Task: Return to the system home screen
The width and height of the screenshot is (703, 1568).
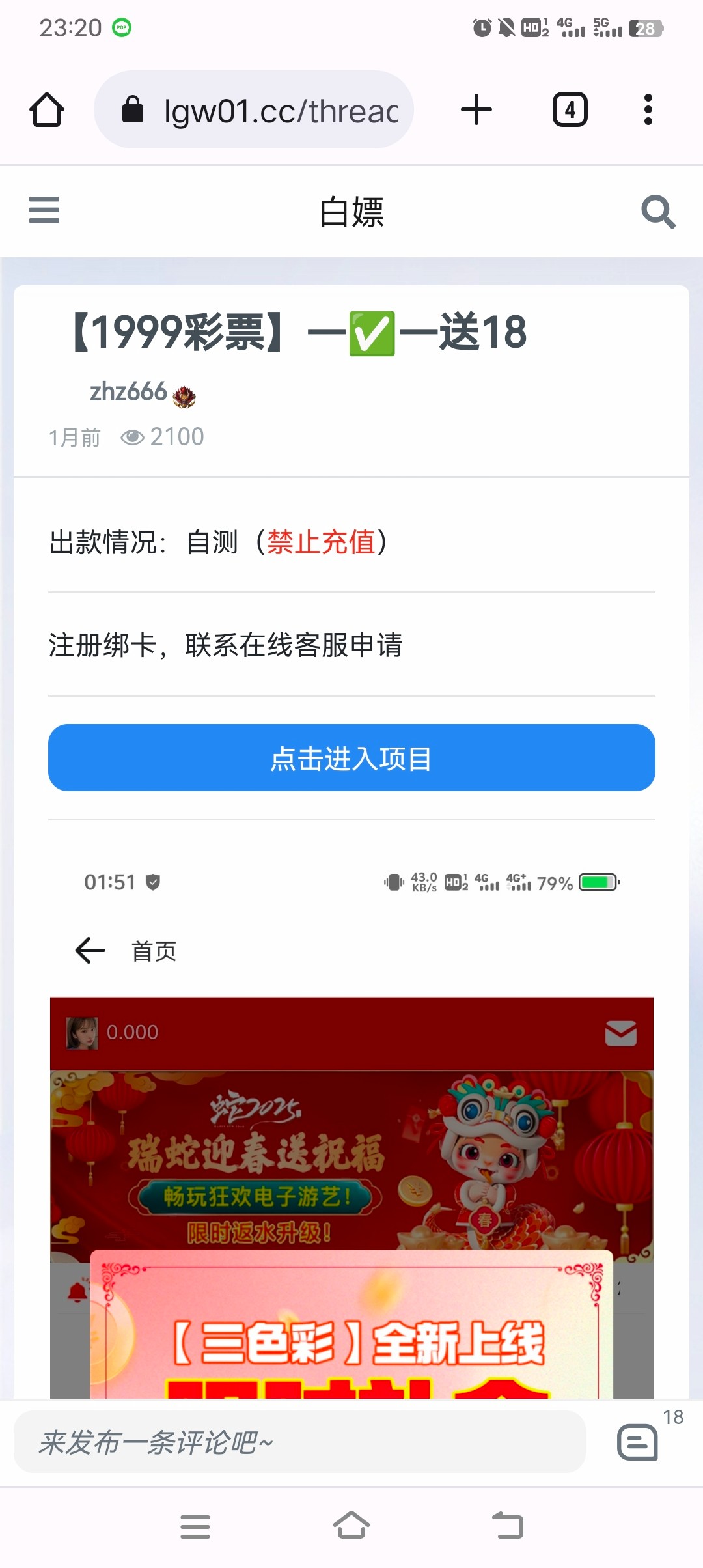Action: coord(351,1526)
